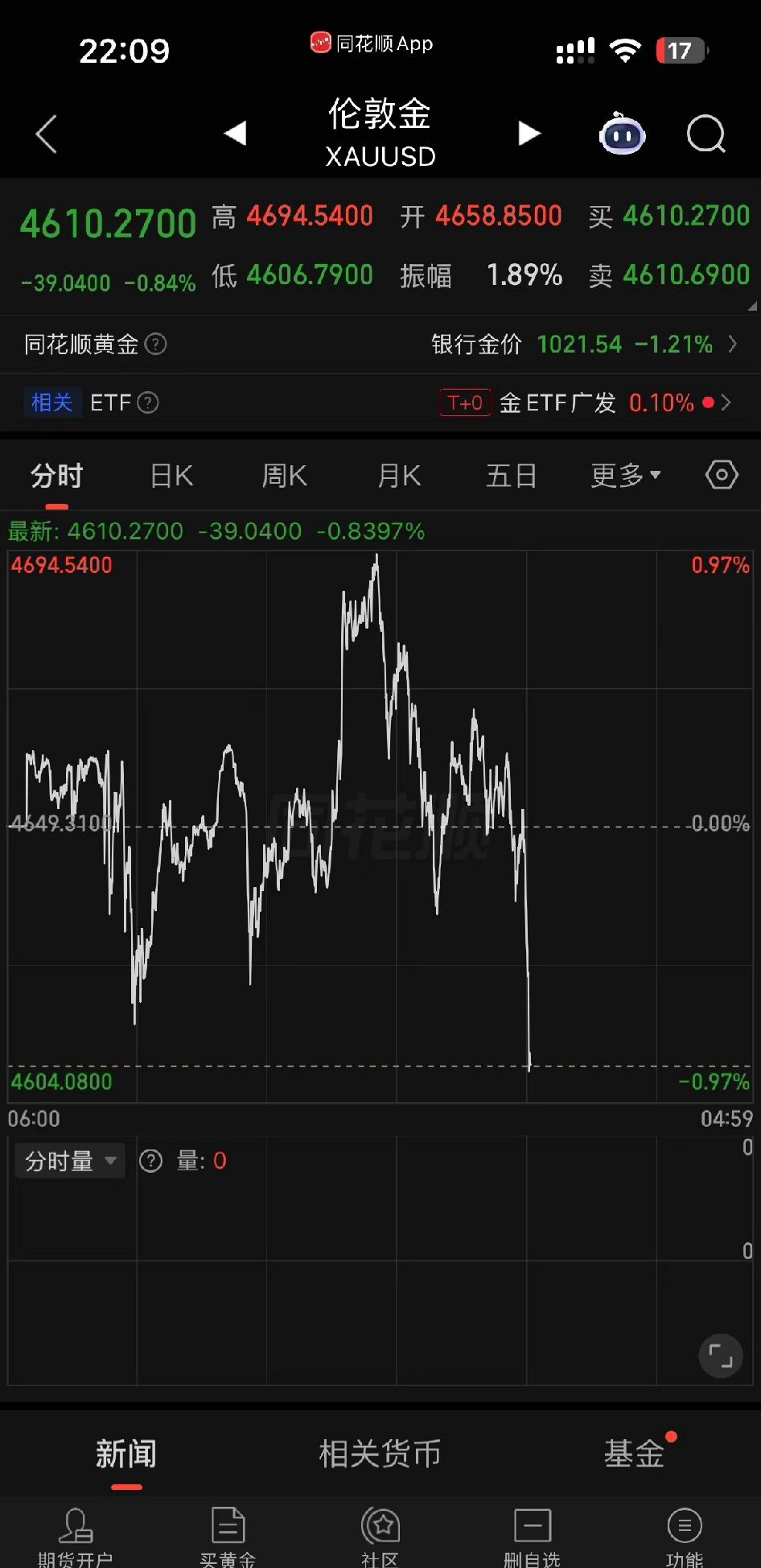Tap 五日 five-day chart view

point(512,475)
